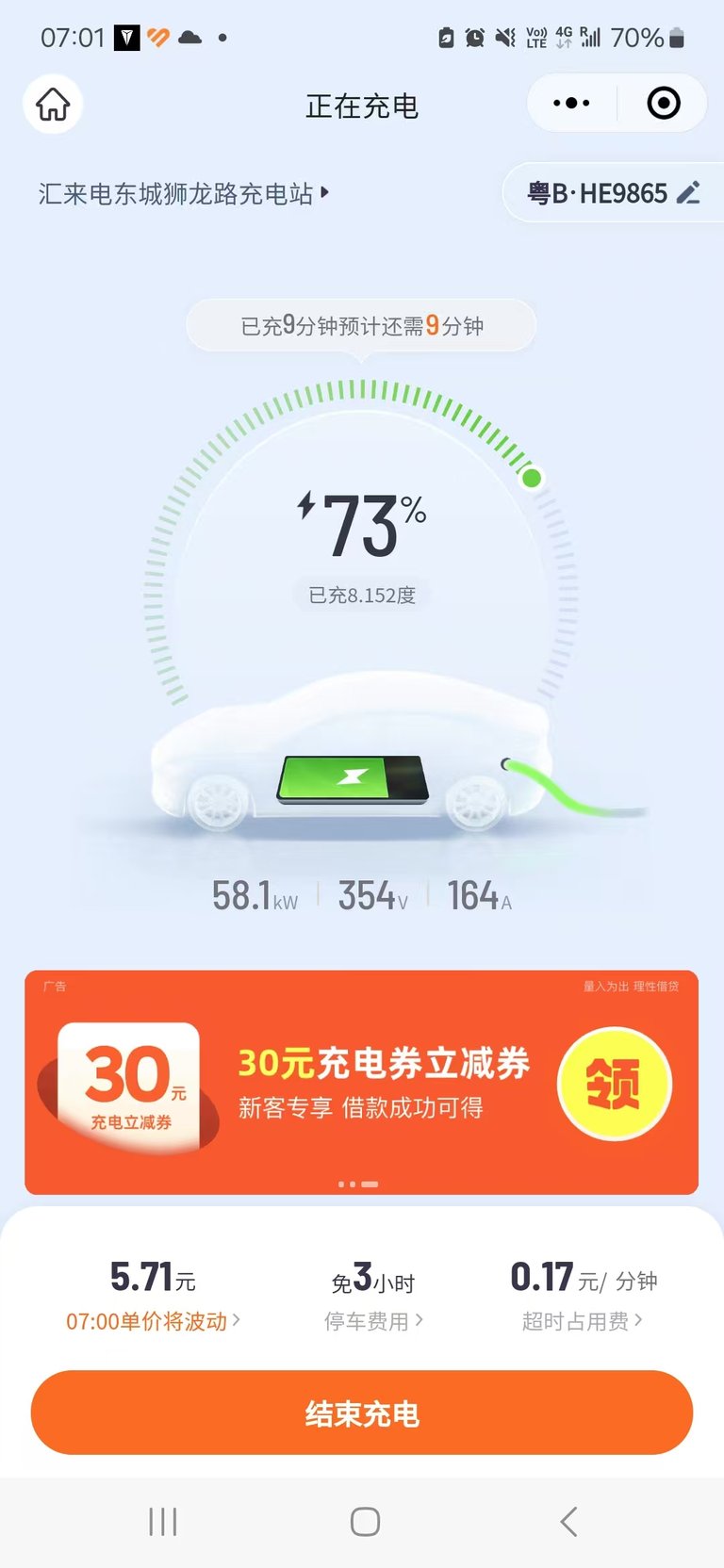Go back with the system back button

click(568, 1522)
